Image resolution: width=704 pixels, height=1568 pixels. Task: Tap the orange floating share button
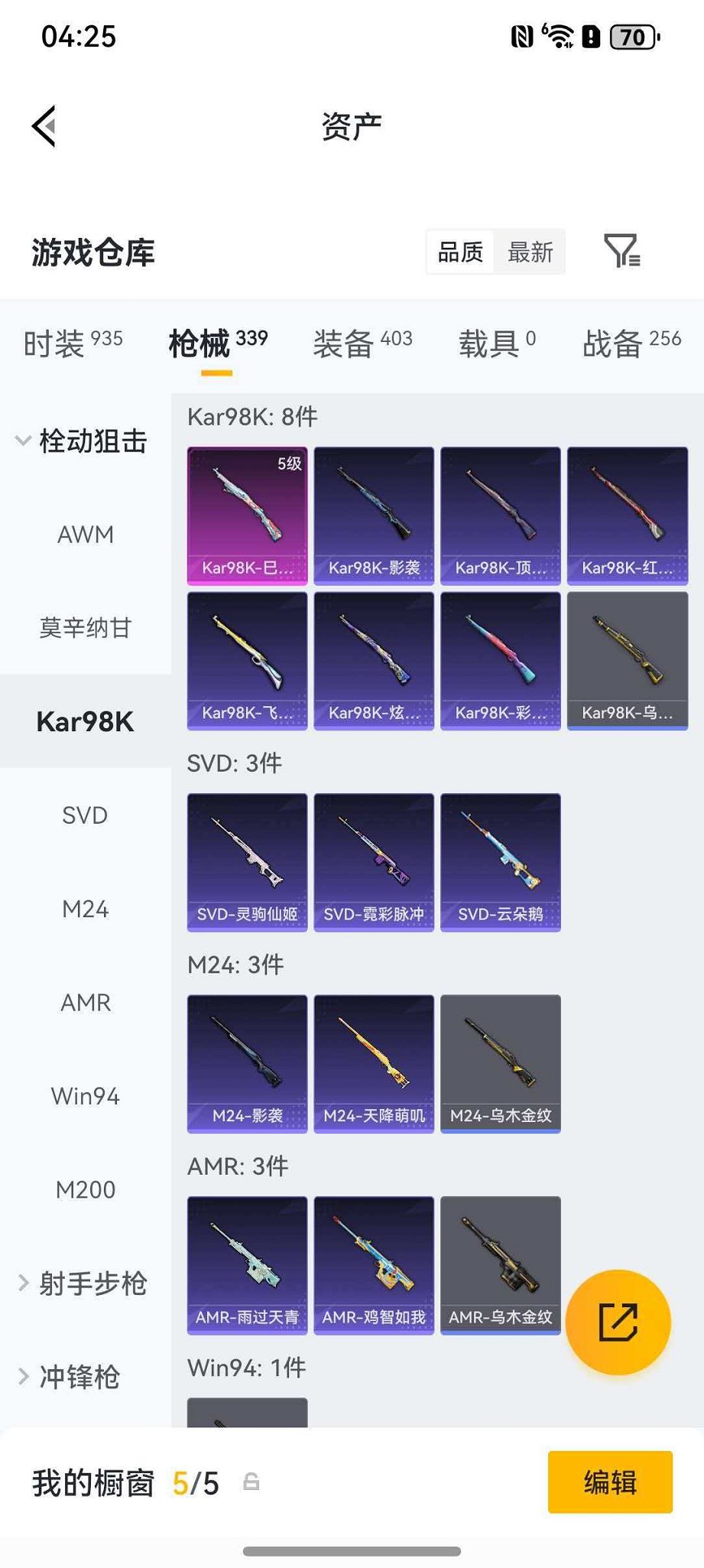tap(618, 1322)
